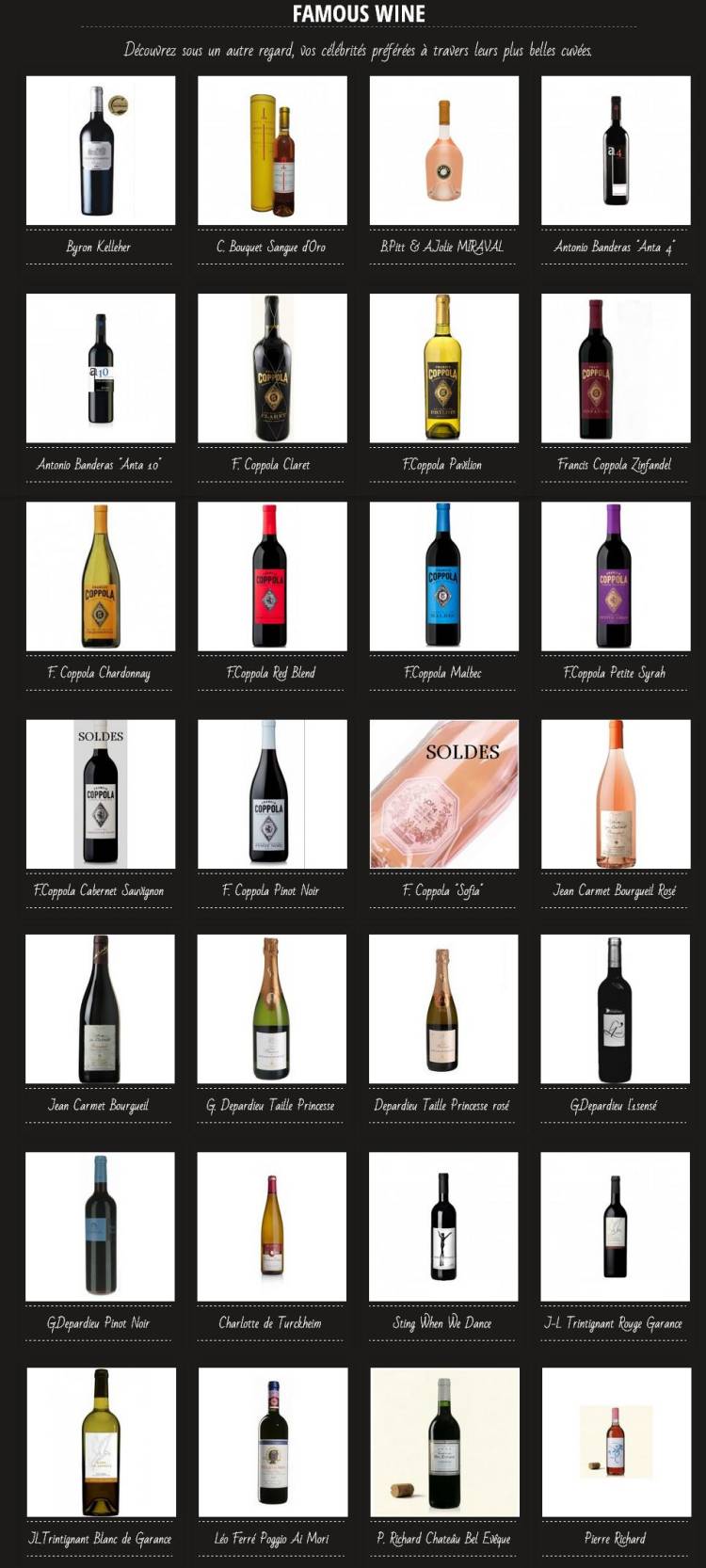Select Francis Coppola Zinfandel
The image size is (706, 1568).
coord(616,368)
